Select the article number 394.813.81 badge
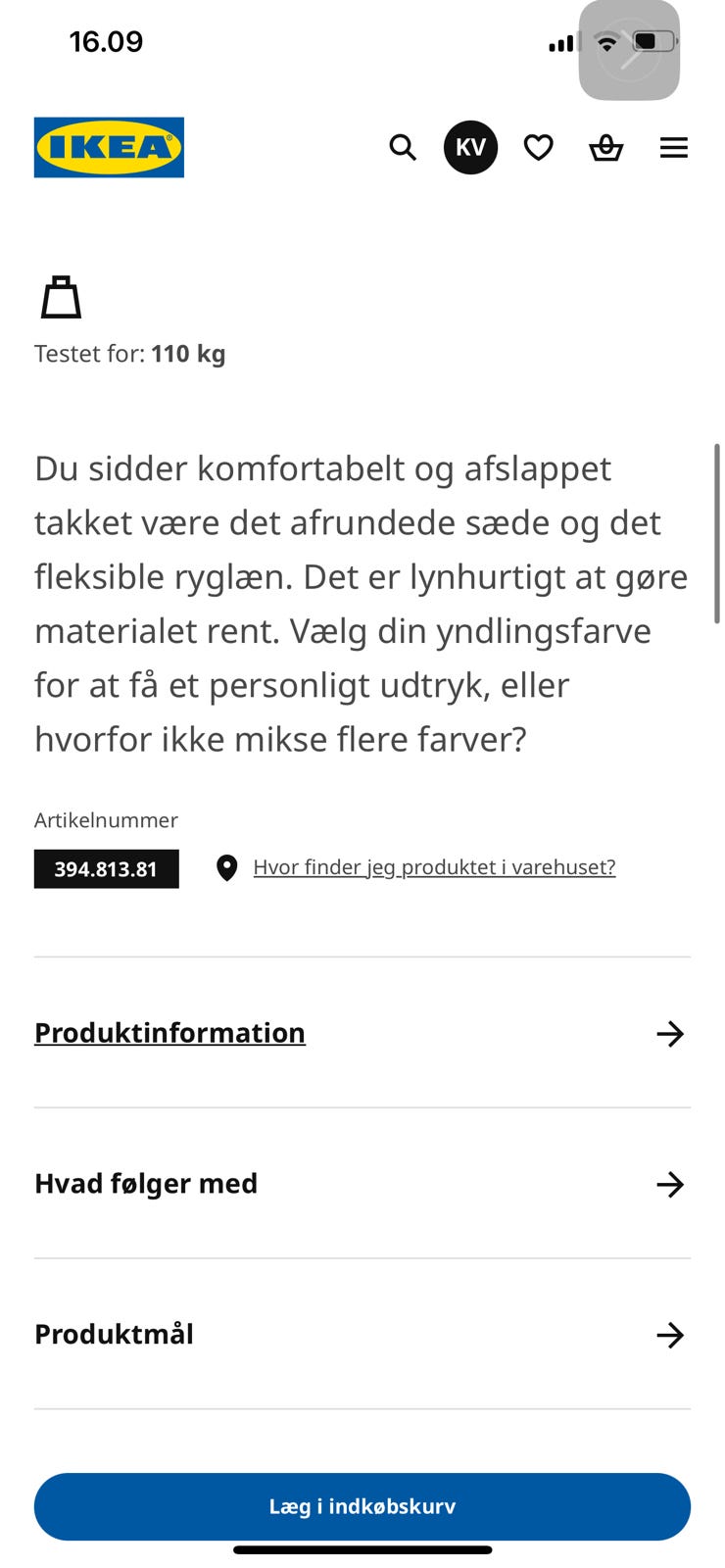Viewport: 725px width, 1568px height. click(106, 868)
